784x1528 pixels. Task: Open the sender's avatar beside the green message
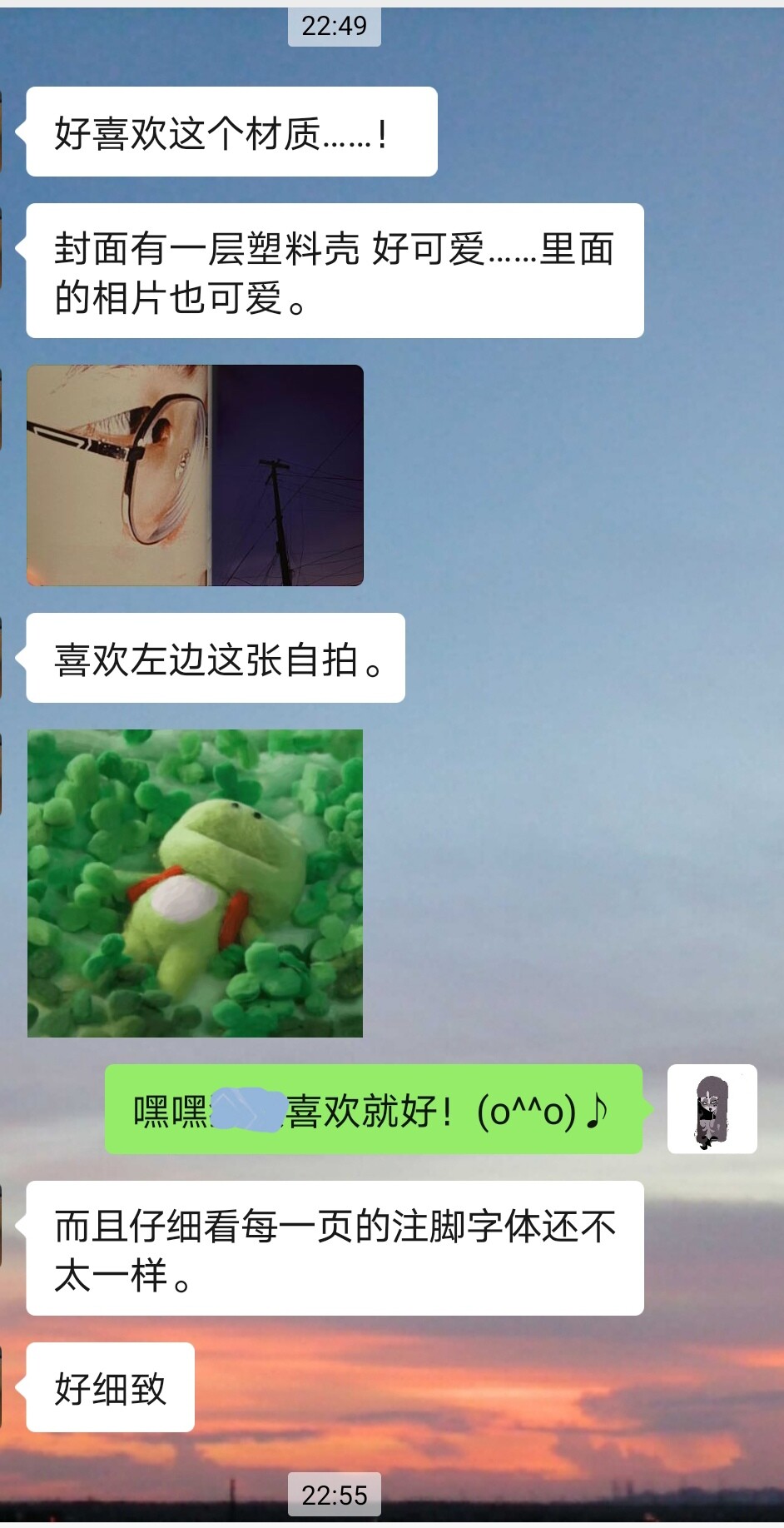pos(712,1108)
